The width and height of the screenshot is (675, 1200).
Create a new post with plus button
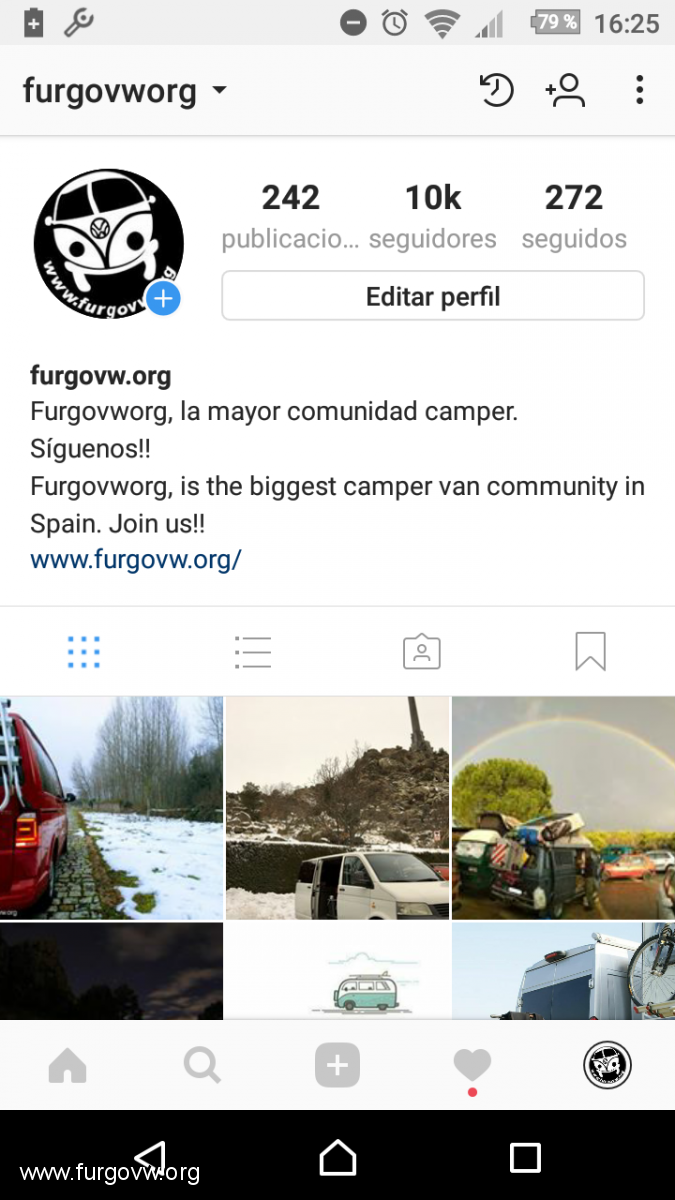[337, 1066]
